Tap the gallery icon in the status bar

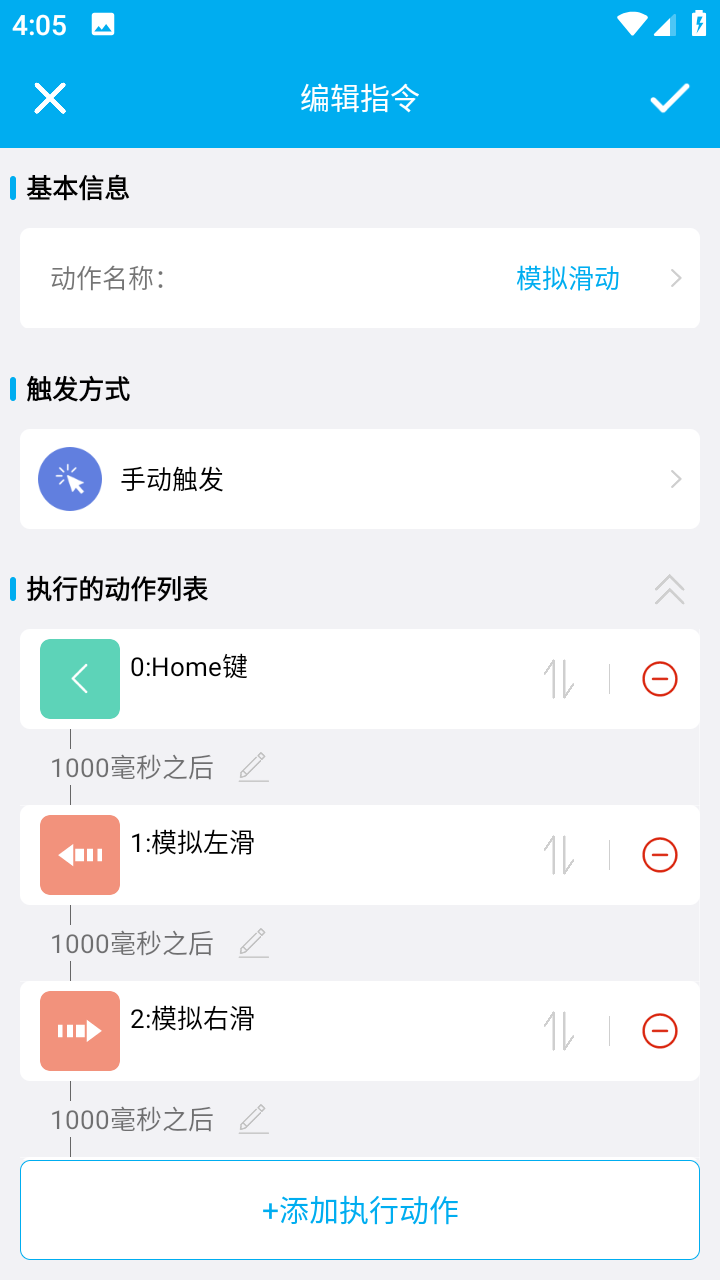pos(104,25)
